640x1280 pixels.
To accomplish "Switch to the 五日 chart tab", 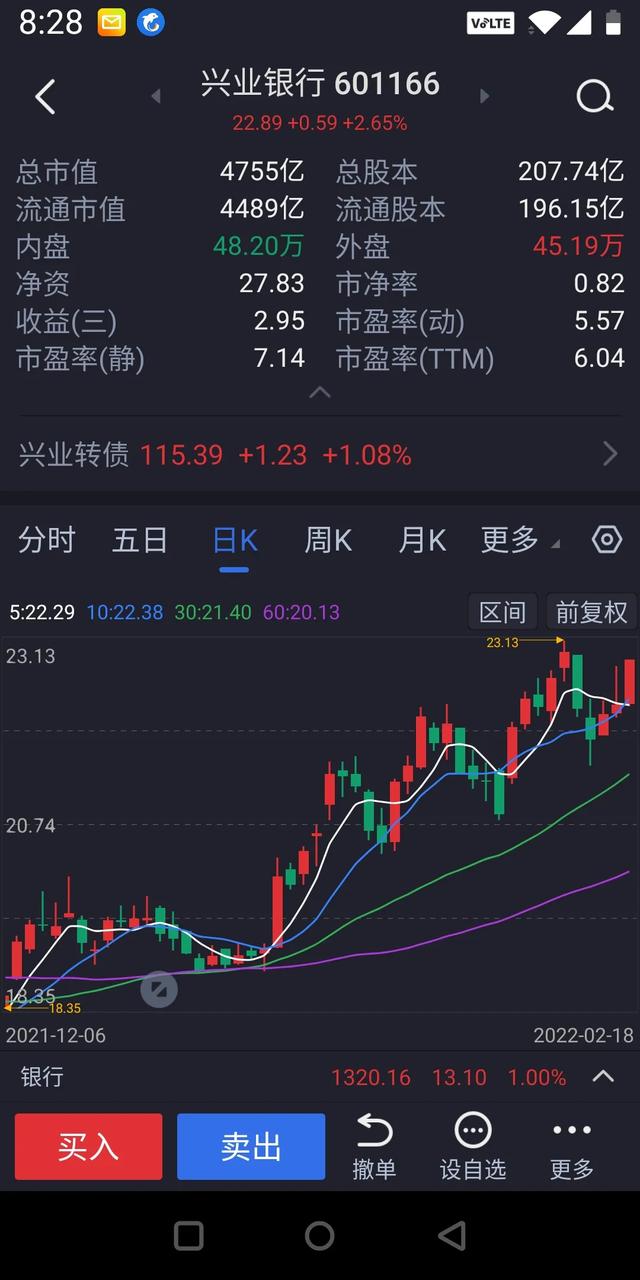I will (x=140, y=540).
